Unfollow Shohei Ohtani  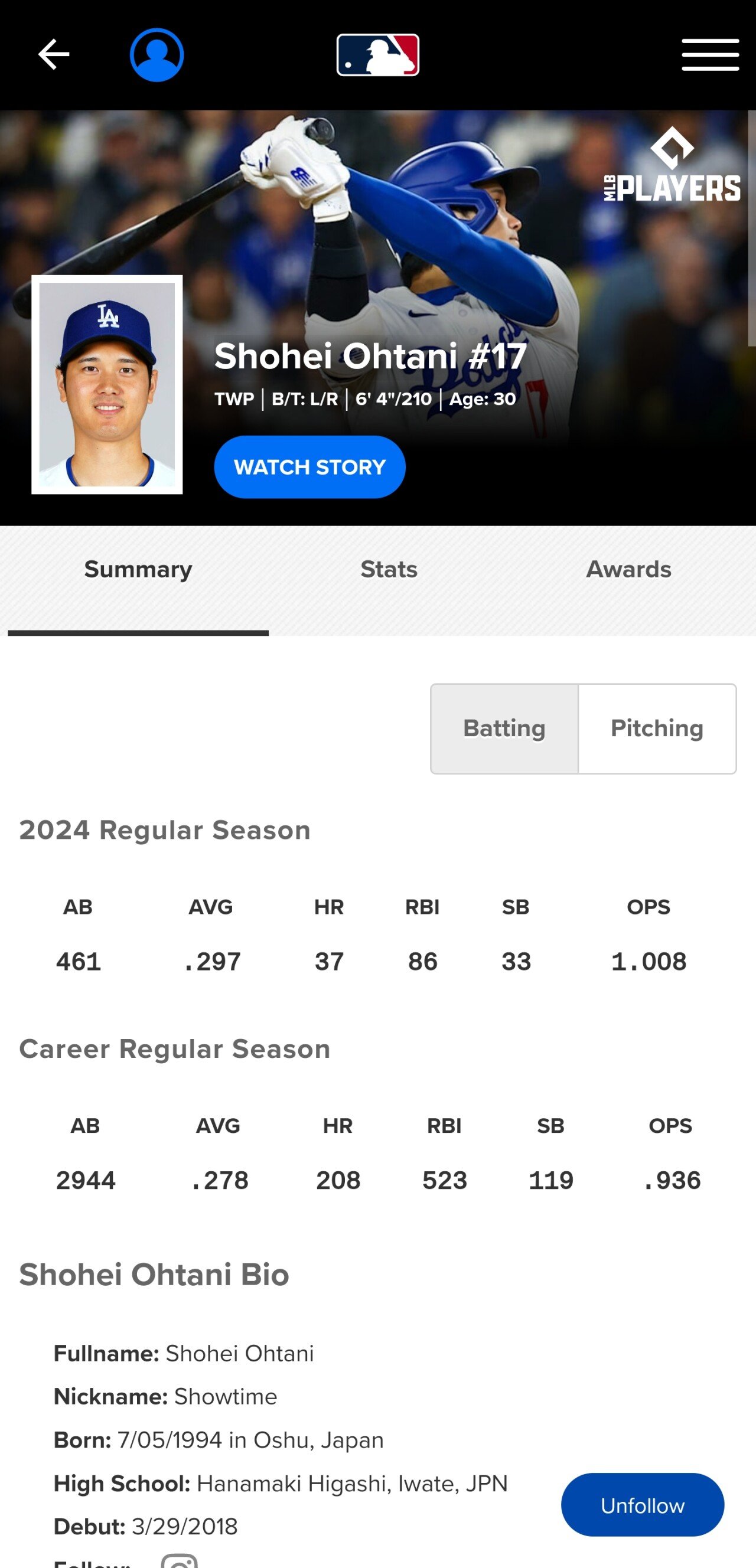pyautogui.click(x=642, y=1505)
